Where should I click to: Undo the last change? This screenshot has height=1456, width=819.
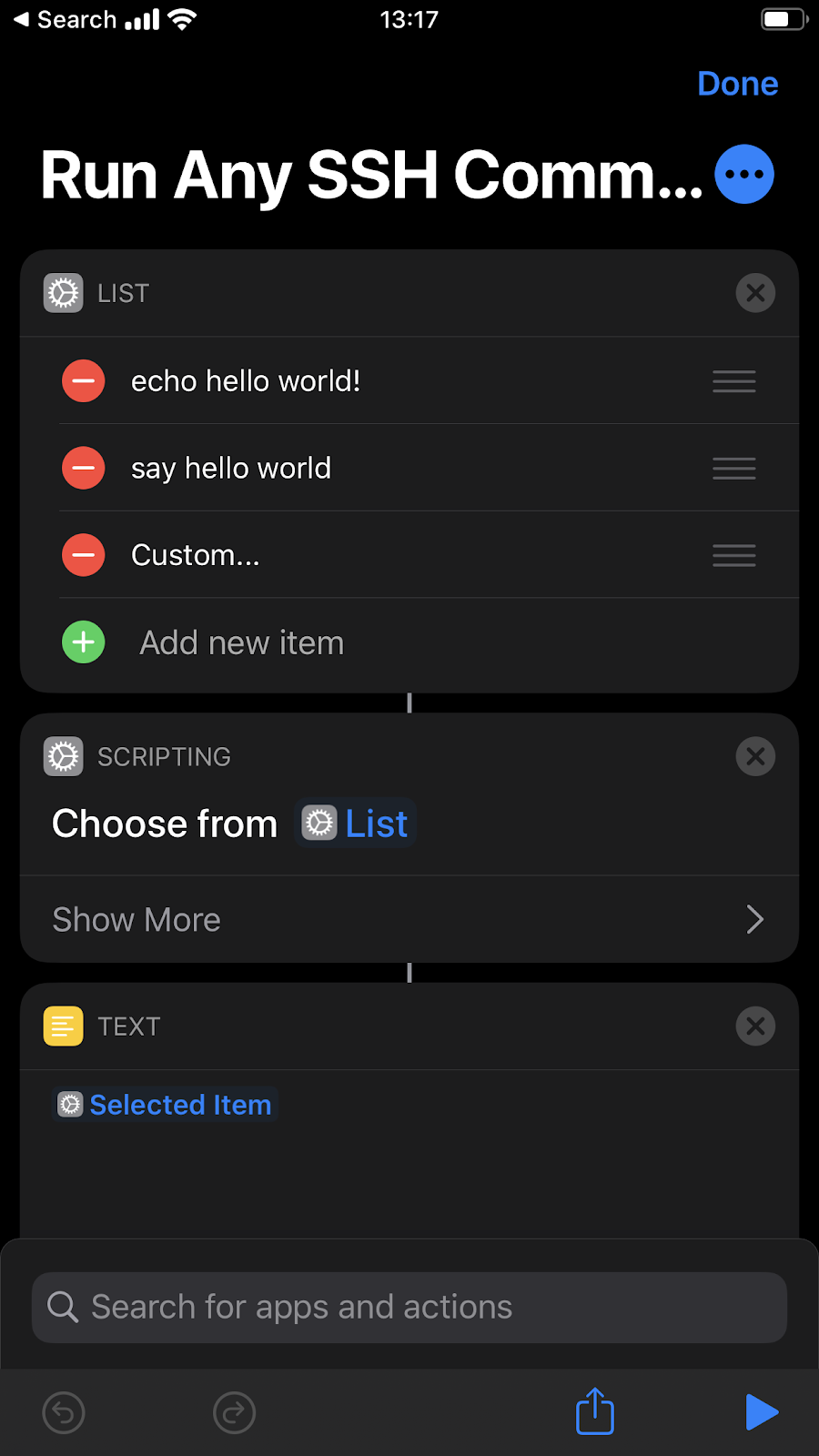coord(64,1413)
